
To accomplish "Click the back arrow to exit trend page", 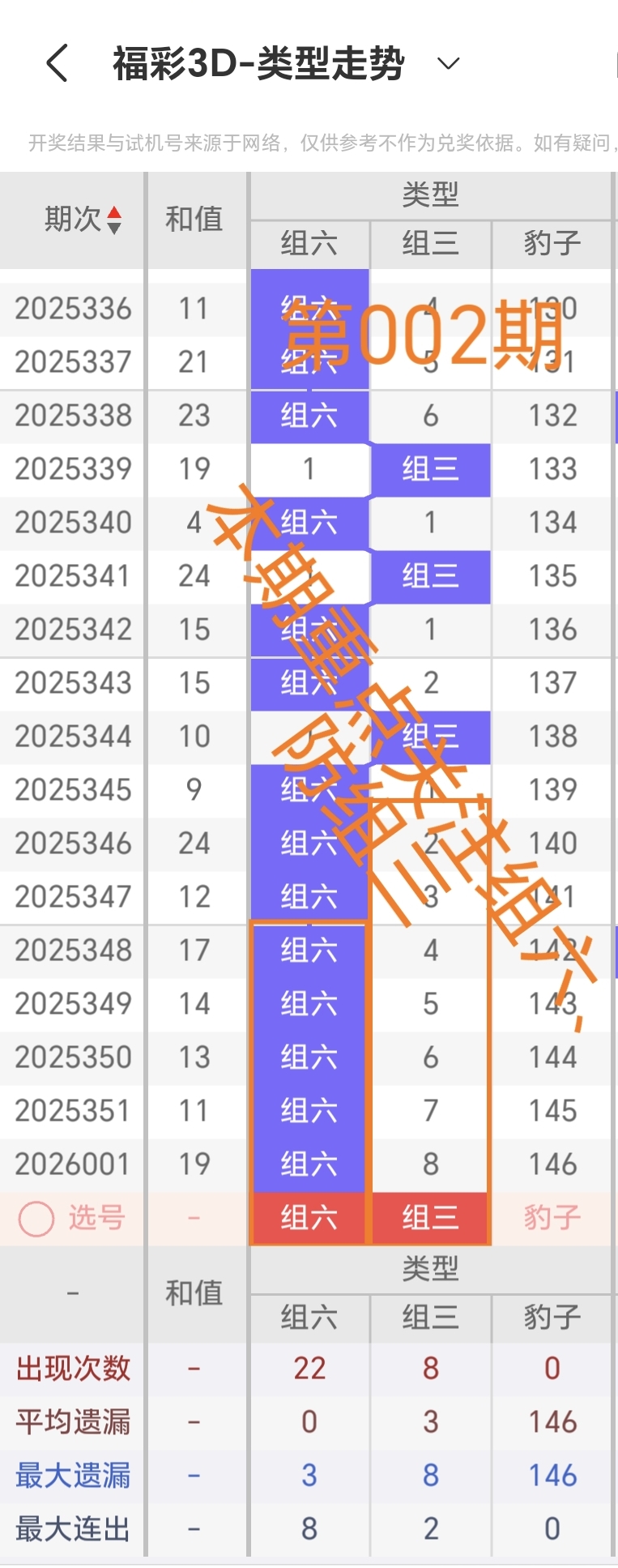I will click(55, 63).
